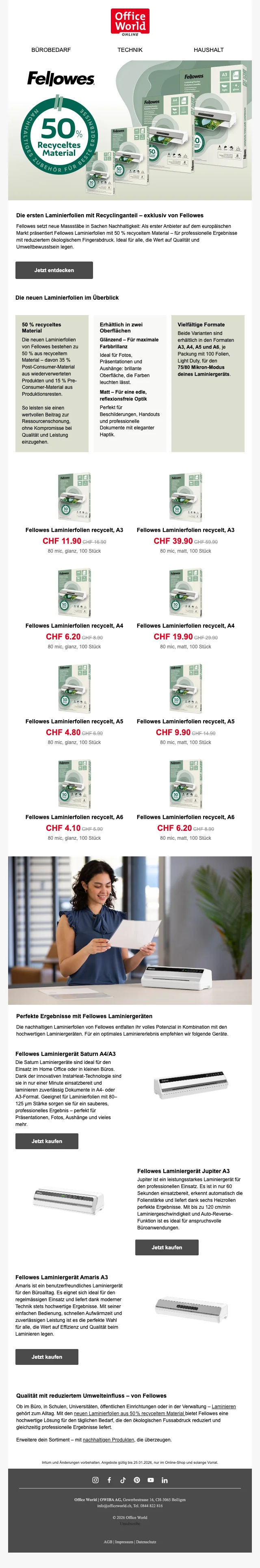Buy the Saturn A4/A3 laminator
Viewport: 260px width, 1568px height.
coord(47,1141)
